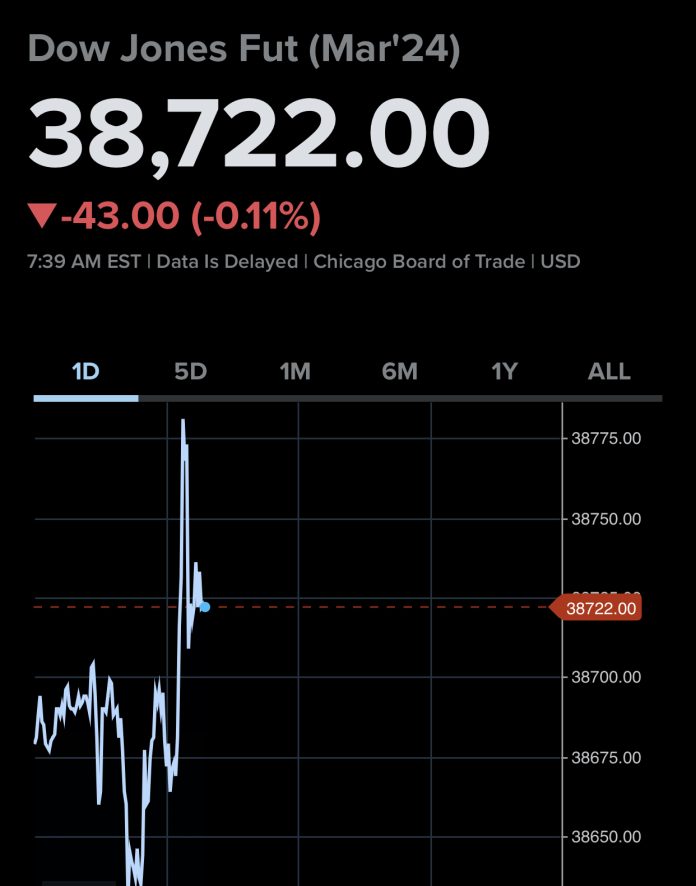Display the ALL time chart
696x886 pixels.
pos(609,372)
